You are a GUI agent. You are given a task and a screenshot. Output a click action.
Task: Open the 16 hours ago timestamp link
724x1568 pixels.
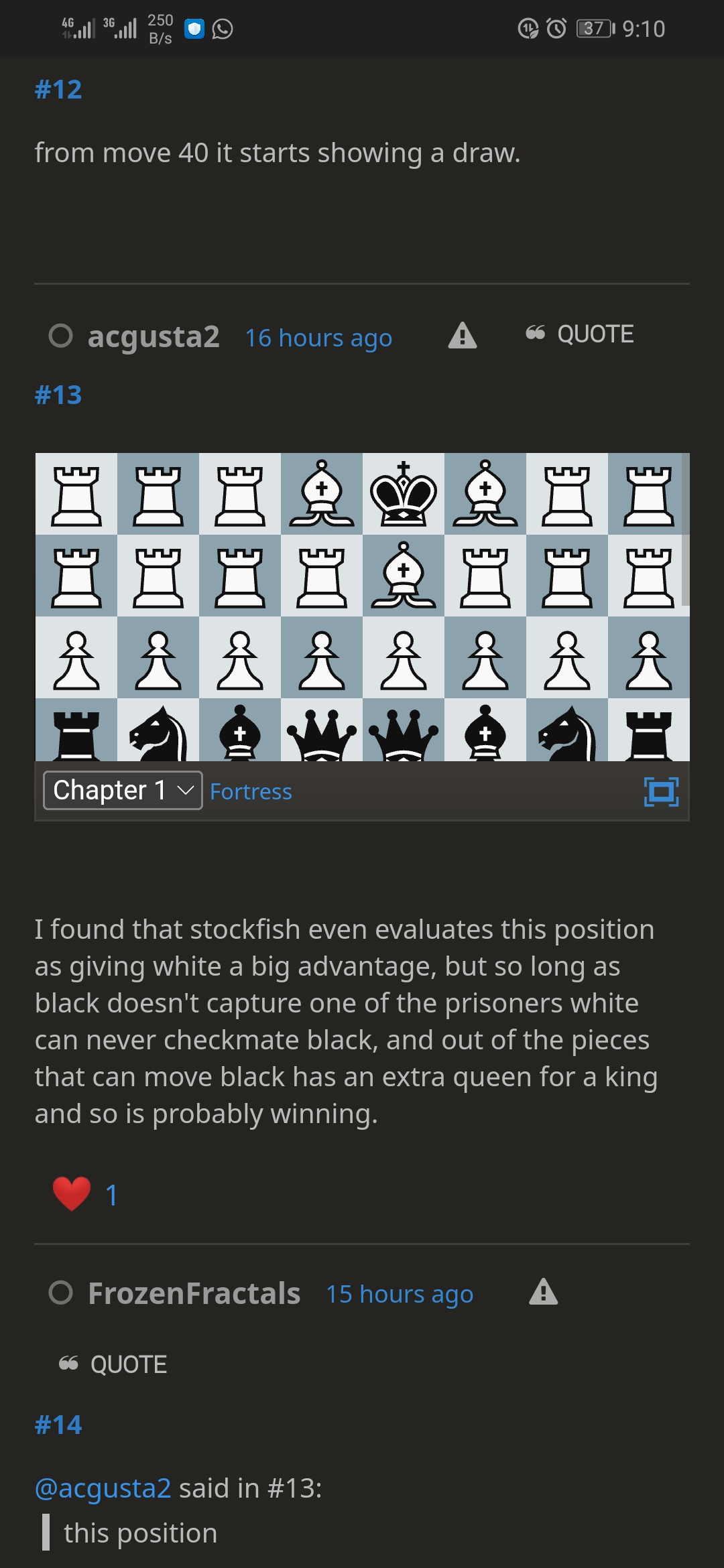coord(318,338)
